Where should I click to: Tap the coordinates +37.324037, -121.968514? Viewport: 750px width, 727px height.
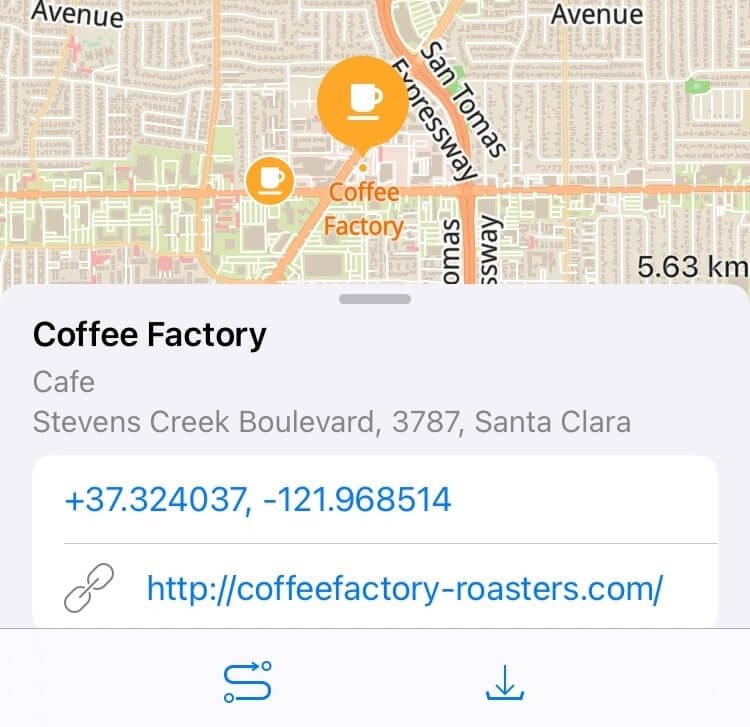pyautogui.click(x=258, y=499)
